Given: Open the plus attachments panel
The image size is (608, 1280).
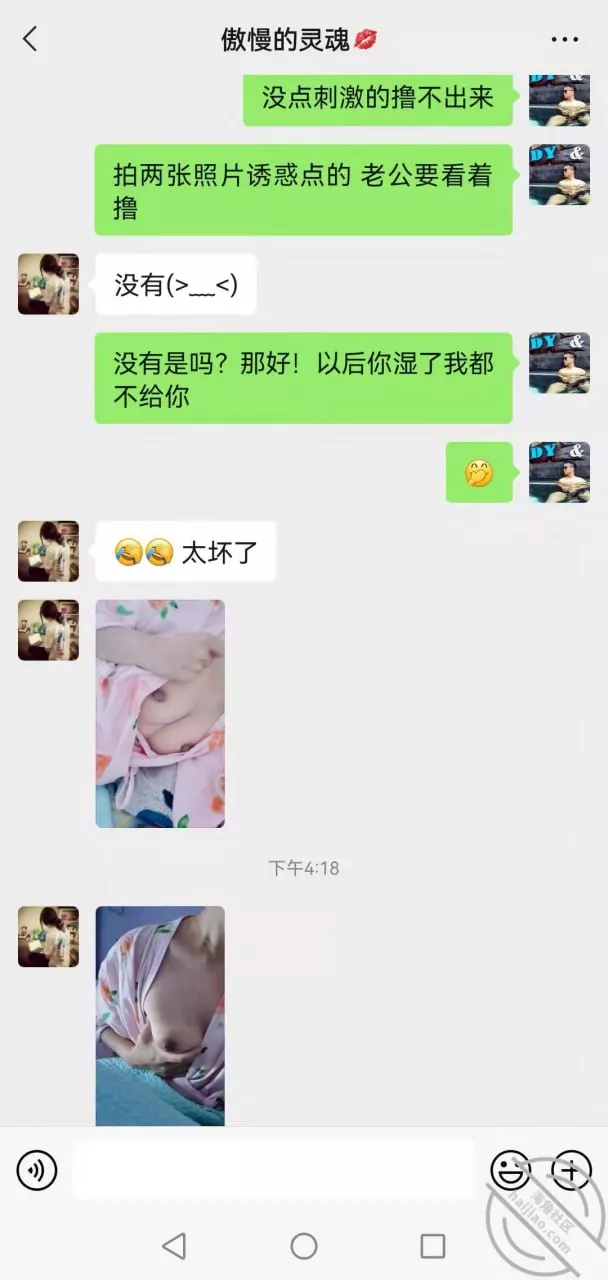Looking at the screenshot, I should click(571, 1170).
